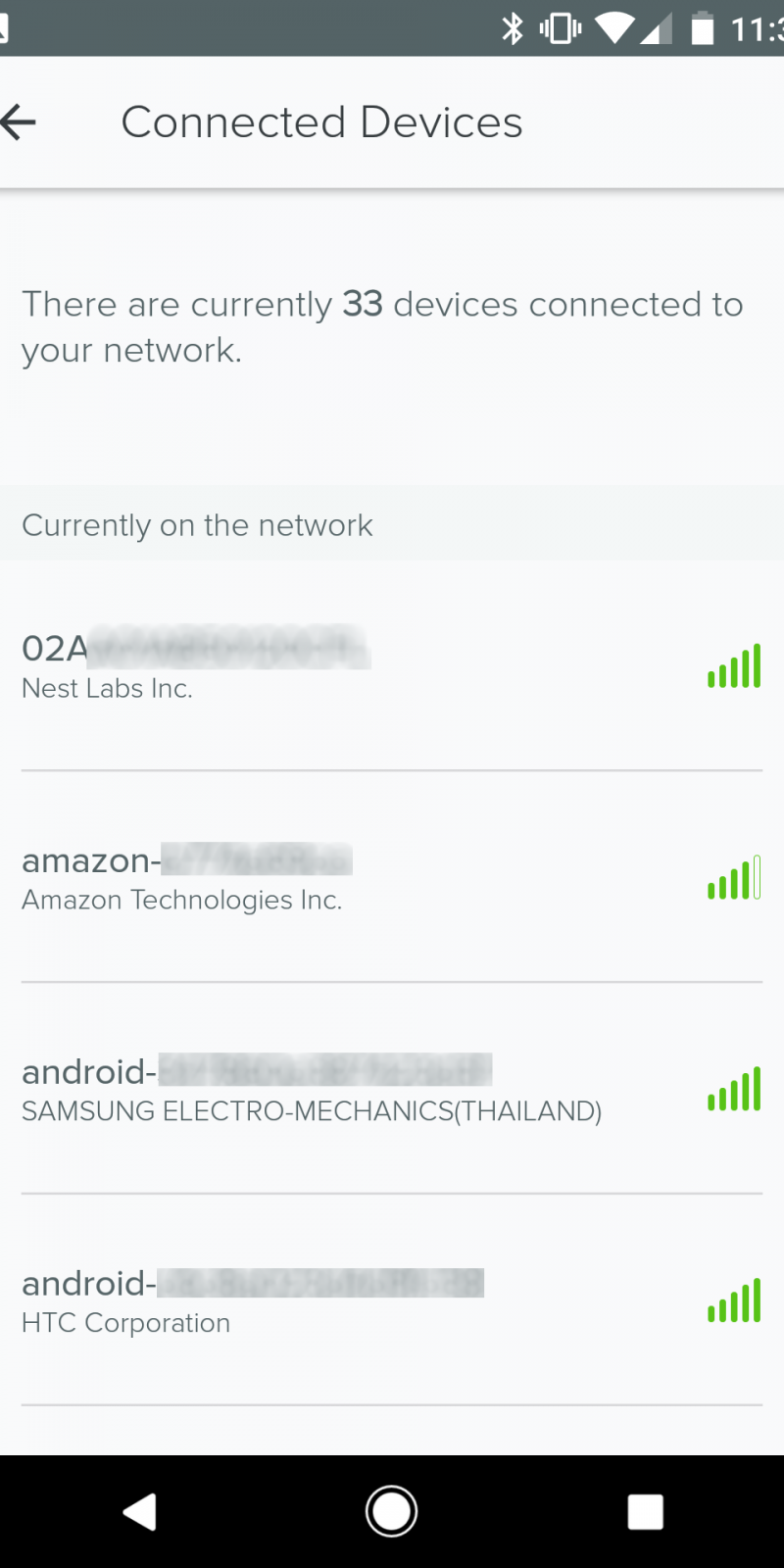Tap the system home button
784x1568 pixels.
pyautogui.click(x=392, y=1511)
